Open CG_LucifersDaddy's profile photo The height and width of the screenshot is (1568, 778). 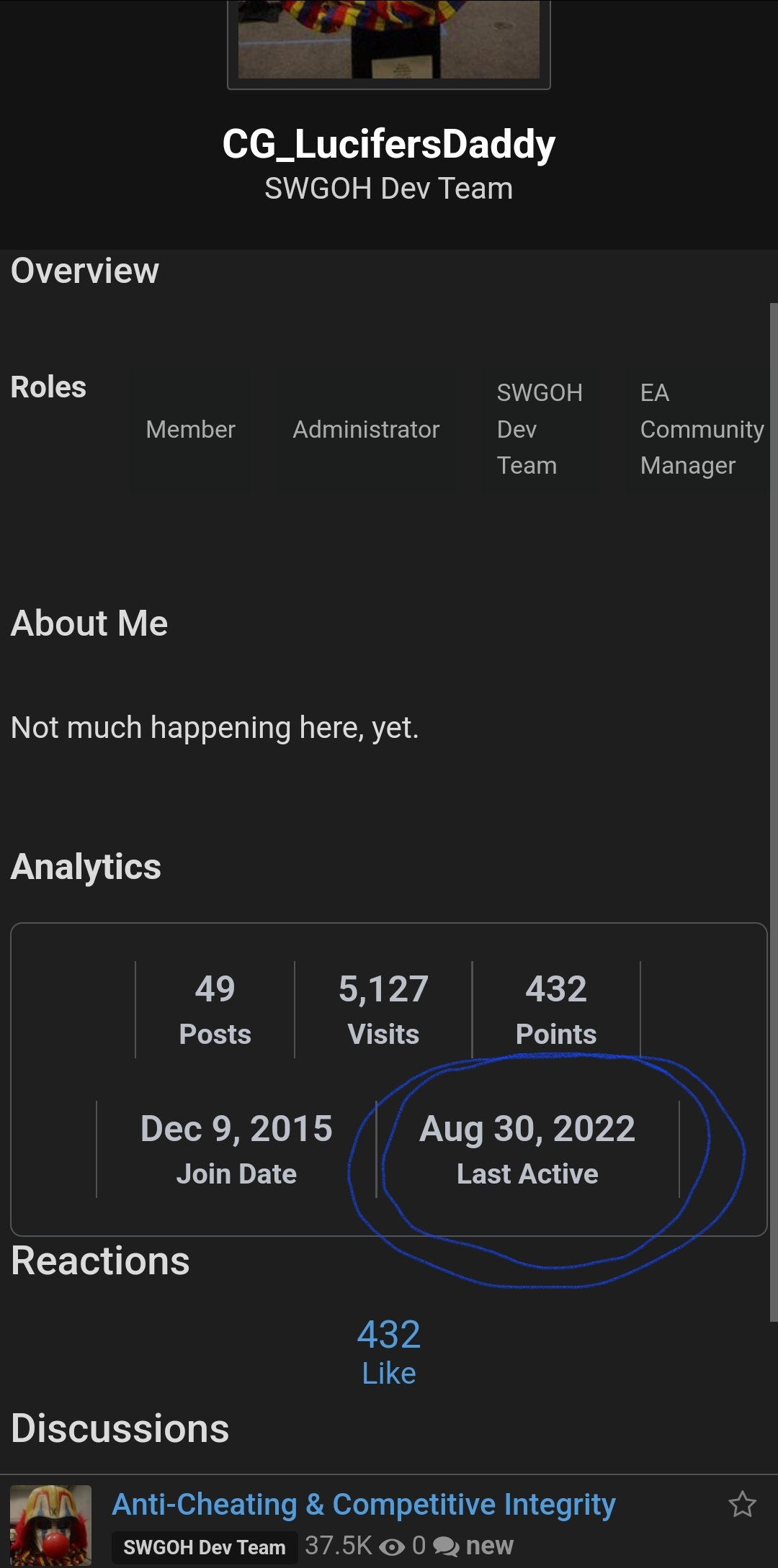click(x=389, y=42)
